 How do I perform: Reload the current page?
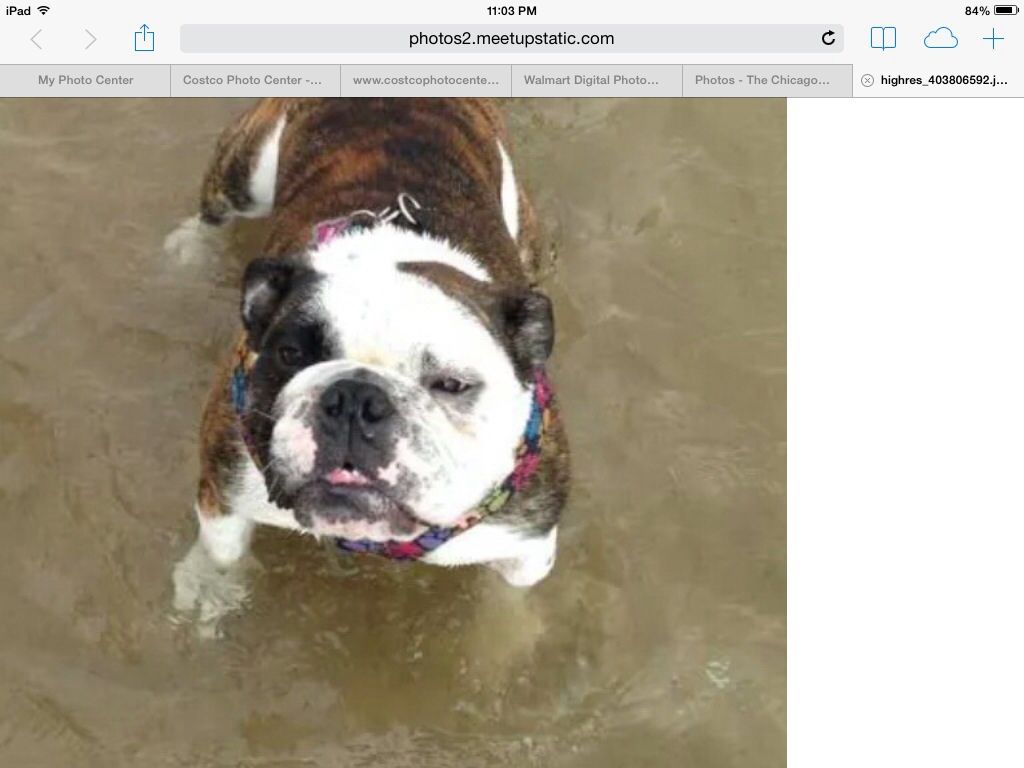828,39
